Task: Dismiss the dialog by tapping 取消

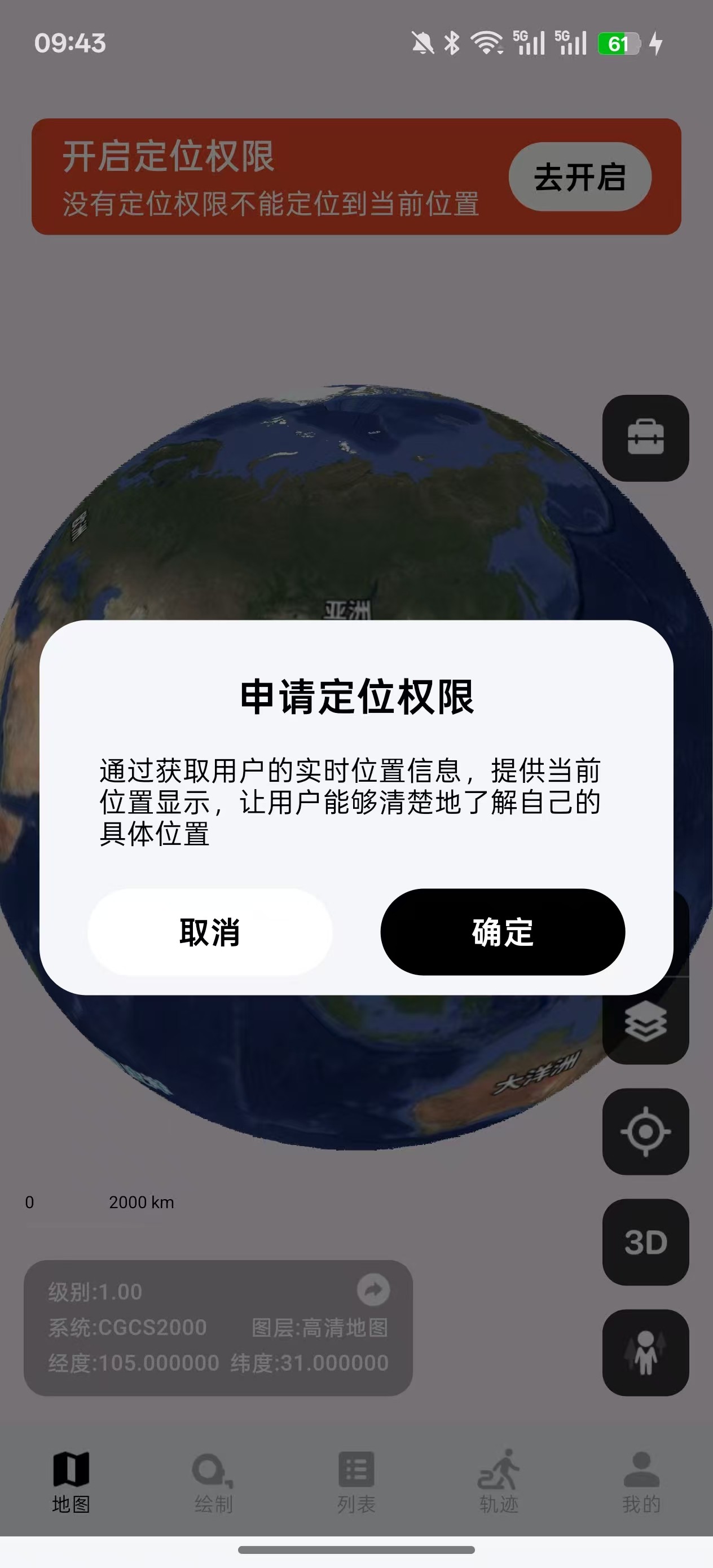Action: pos(209,932)
